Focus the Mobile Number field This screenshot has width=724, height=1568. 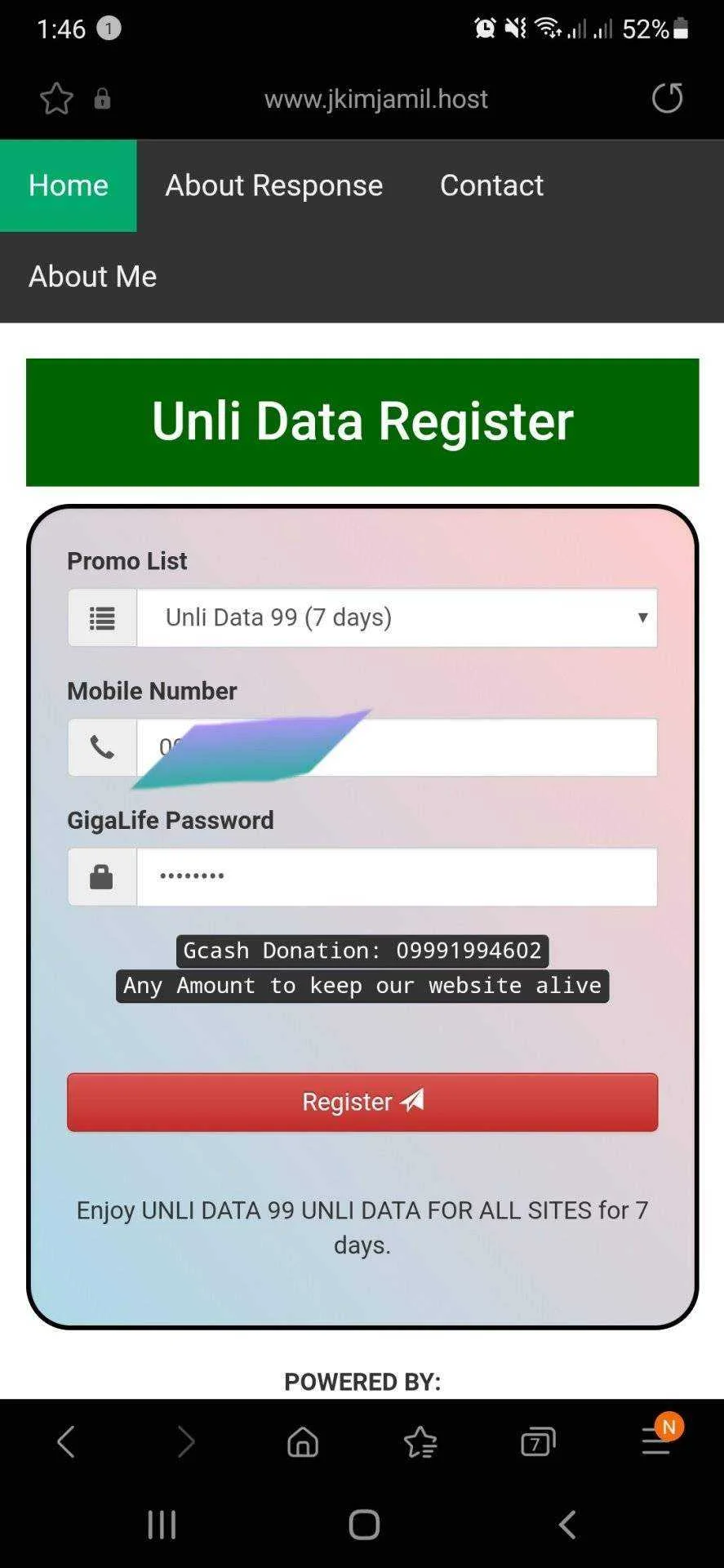397,747
